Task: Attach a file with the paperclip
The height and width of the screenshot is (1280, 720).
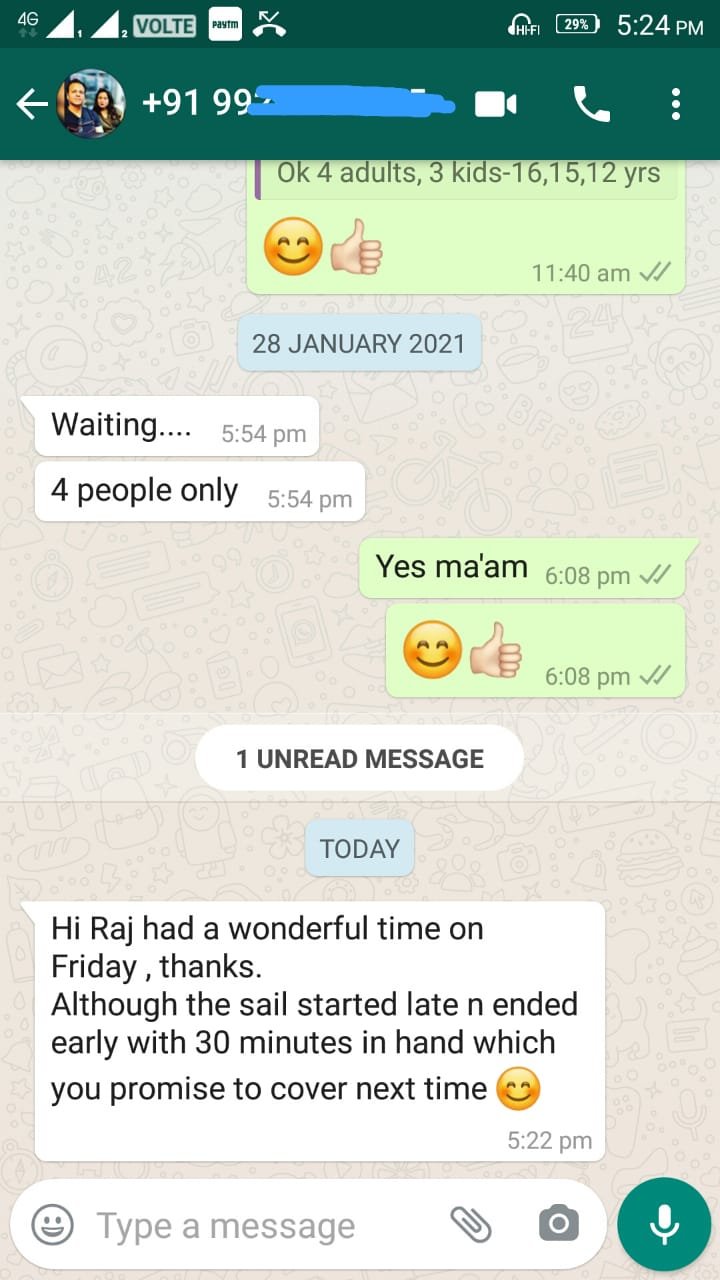Action: pos(470,1224)
